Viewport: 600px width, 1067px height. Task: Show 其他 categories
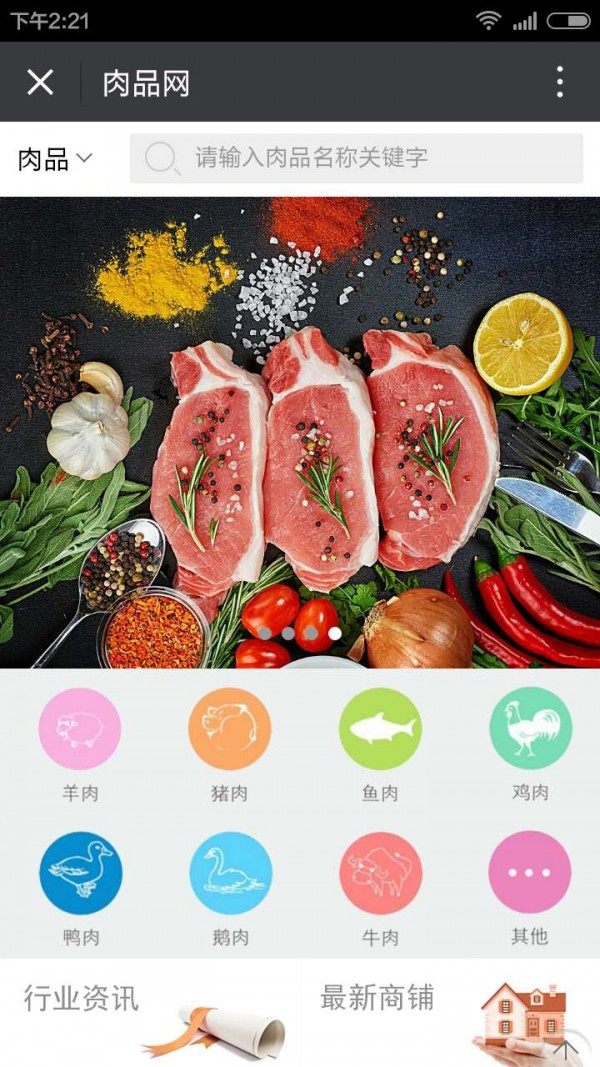[530, 874]
